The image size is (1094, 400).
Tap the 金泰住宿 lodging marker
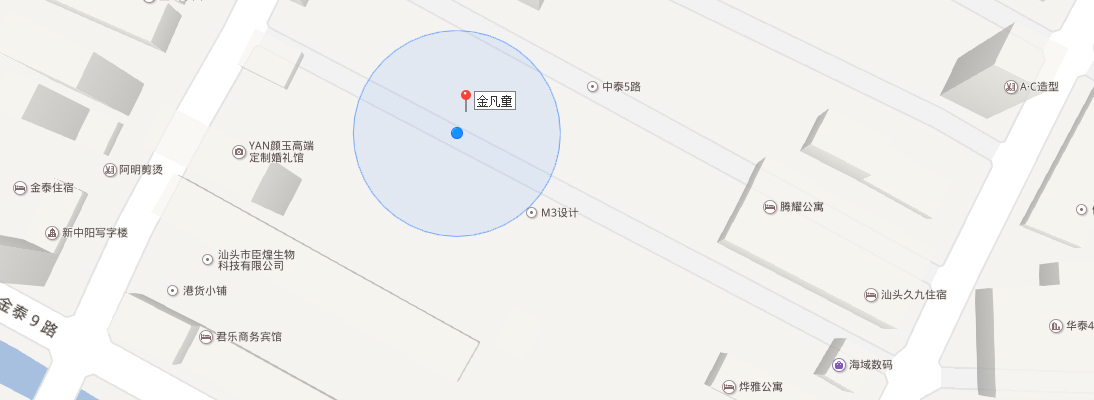(x=19, y=188)
